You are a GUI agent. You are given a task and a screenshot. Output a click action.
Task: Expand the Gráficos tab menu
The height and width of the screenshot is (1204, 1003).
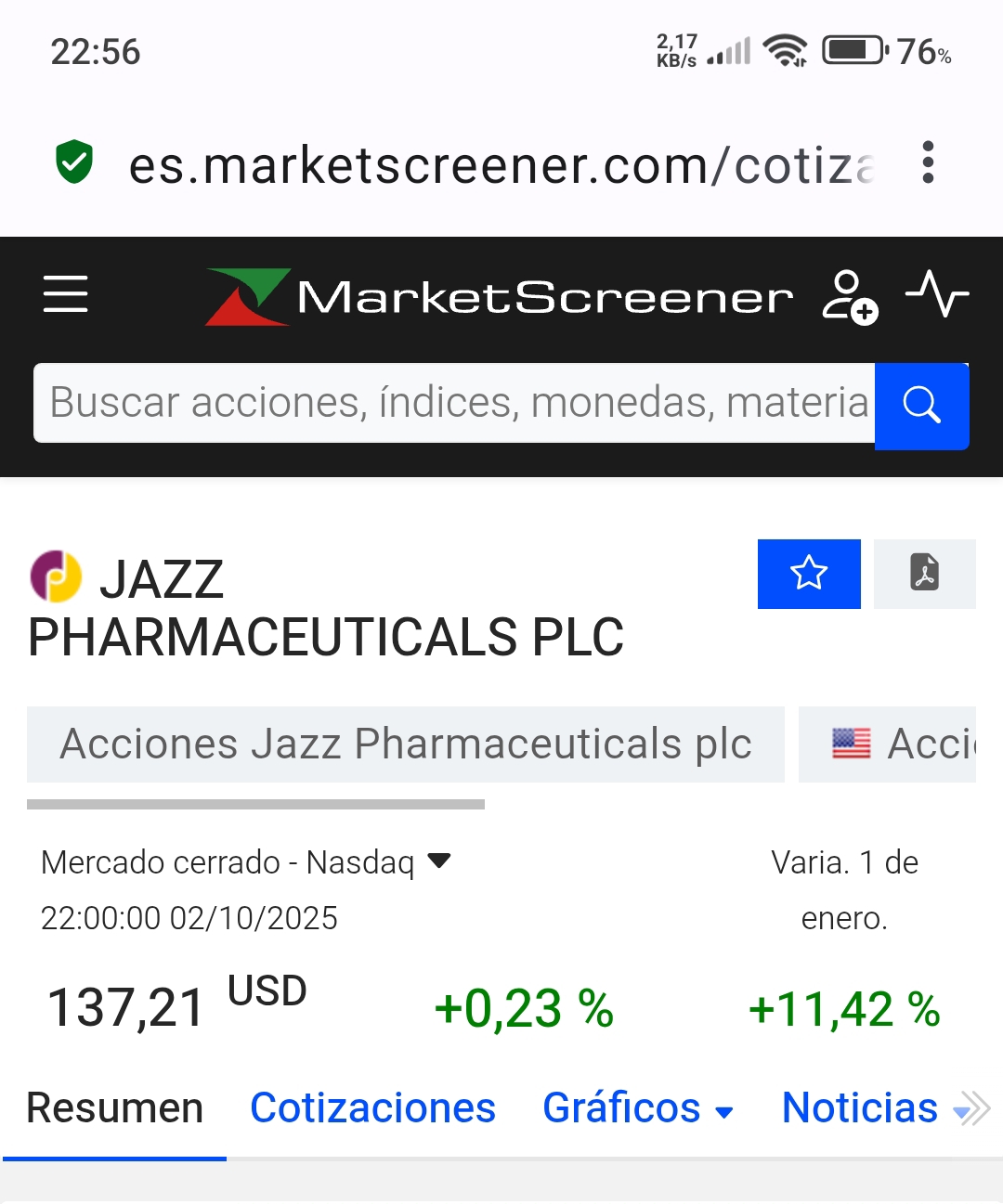638,1108
